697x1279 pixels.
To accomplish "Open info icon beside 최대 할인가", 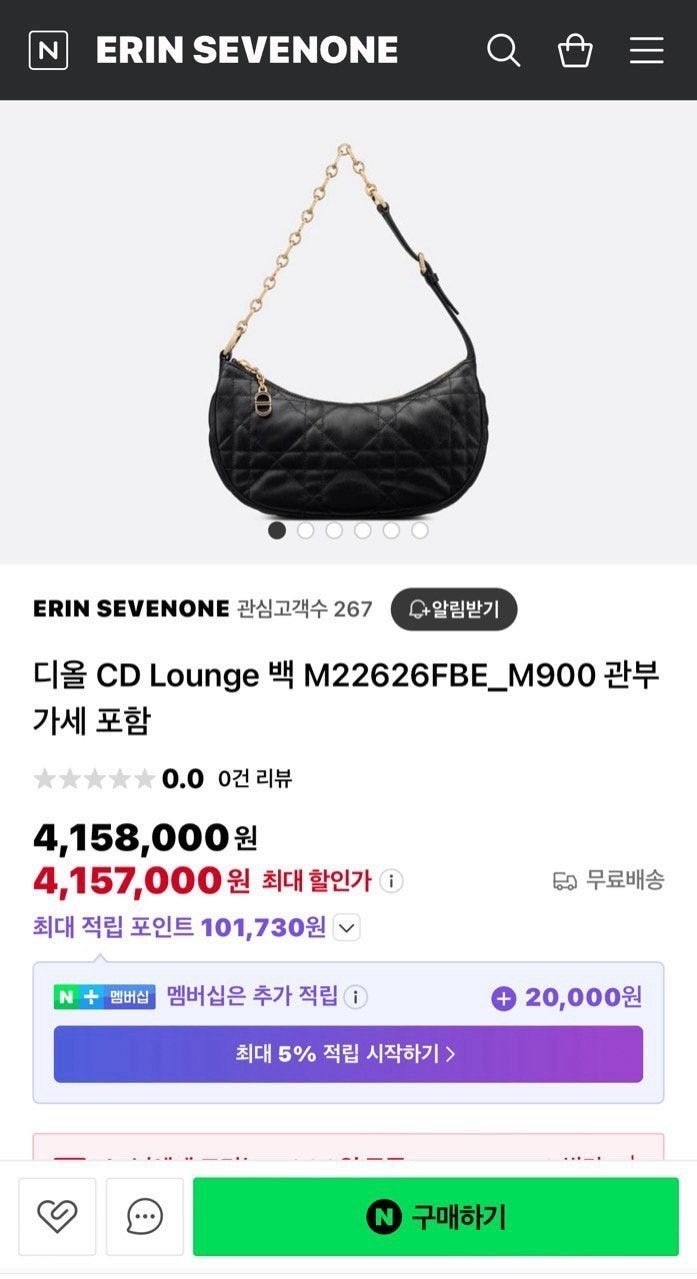I will pos(392,881).
